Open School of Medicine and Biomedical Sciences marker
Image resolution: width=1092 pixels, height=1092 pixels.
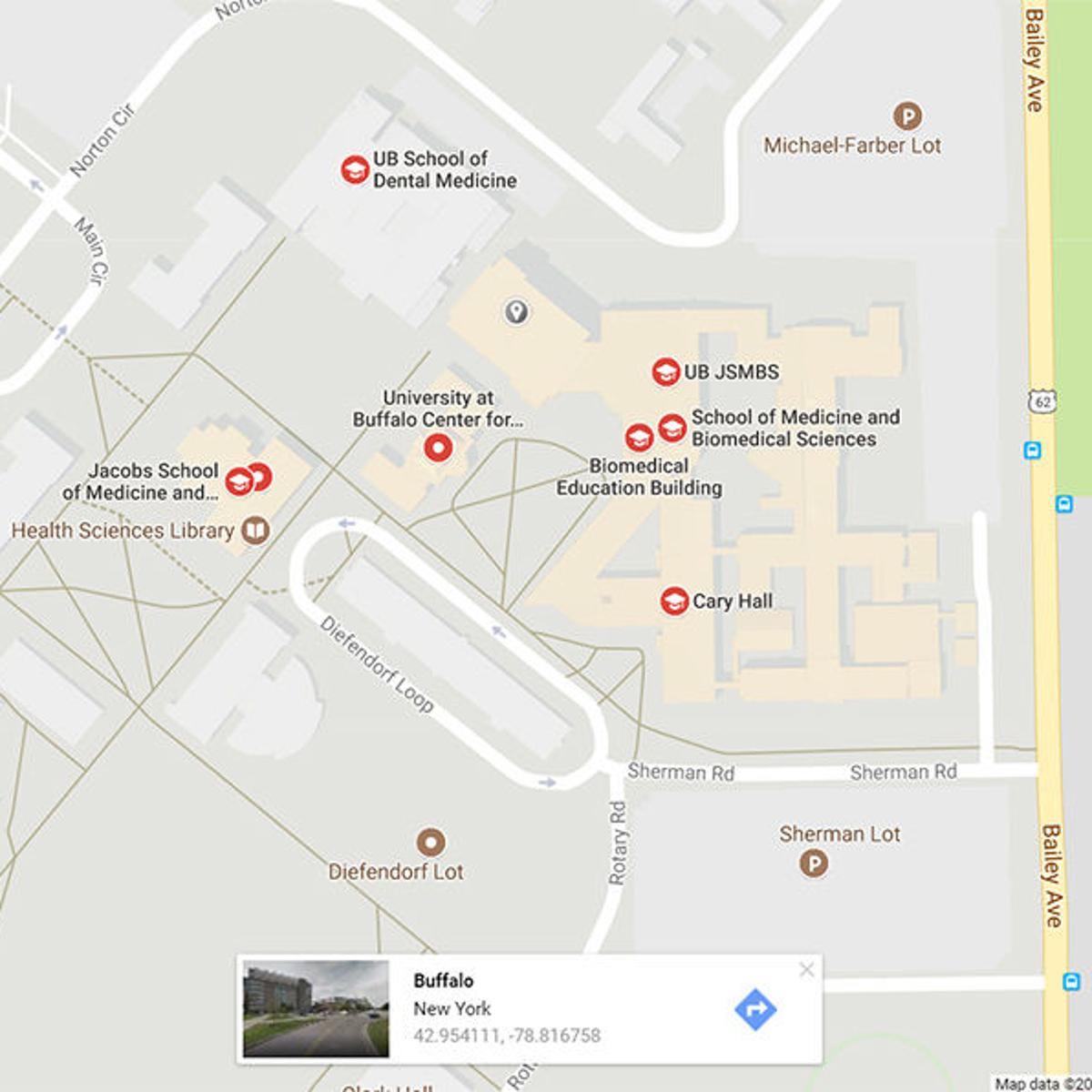pos(672,428)
